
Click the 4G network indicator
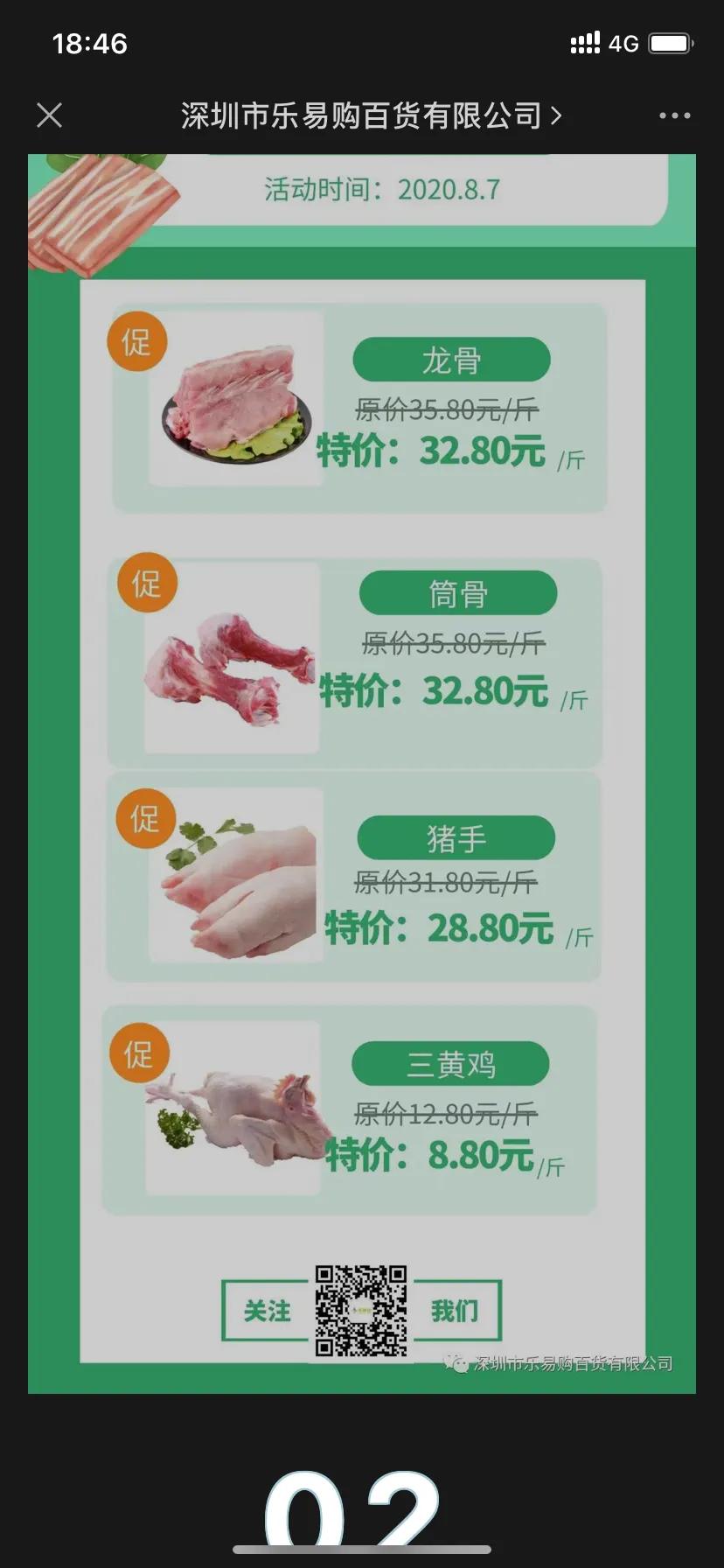pos(623,43)
